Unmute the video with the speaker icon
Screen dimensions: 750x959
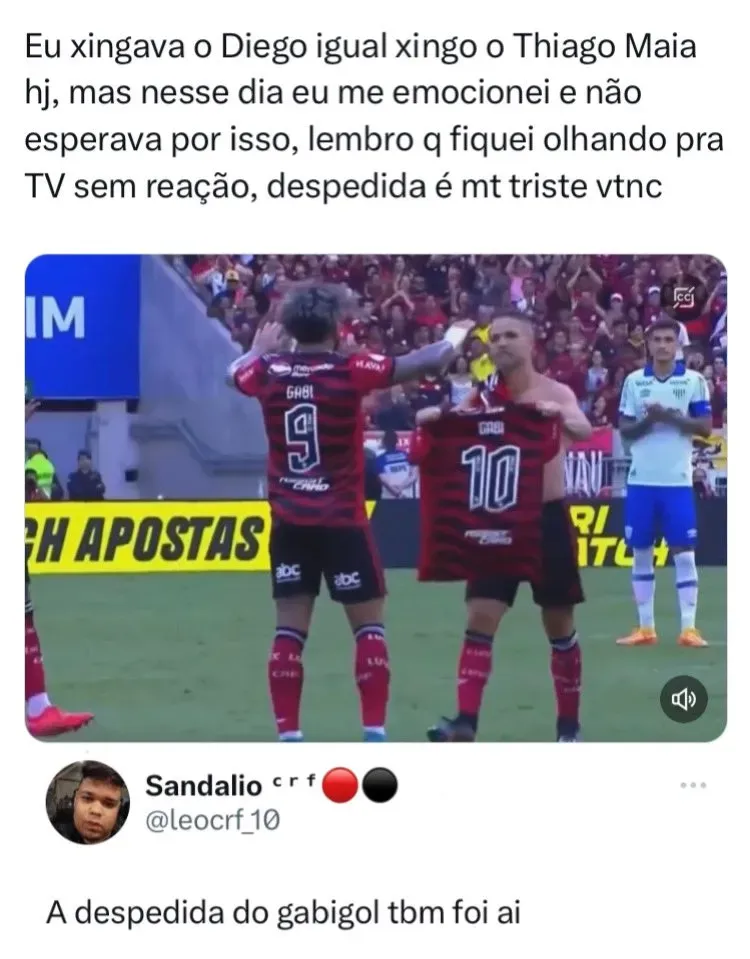point(684,699)
